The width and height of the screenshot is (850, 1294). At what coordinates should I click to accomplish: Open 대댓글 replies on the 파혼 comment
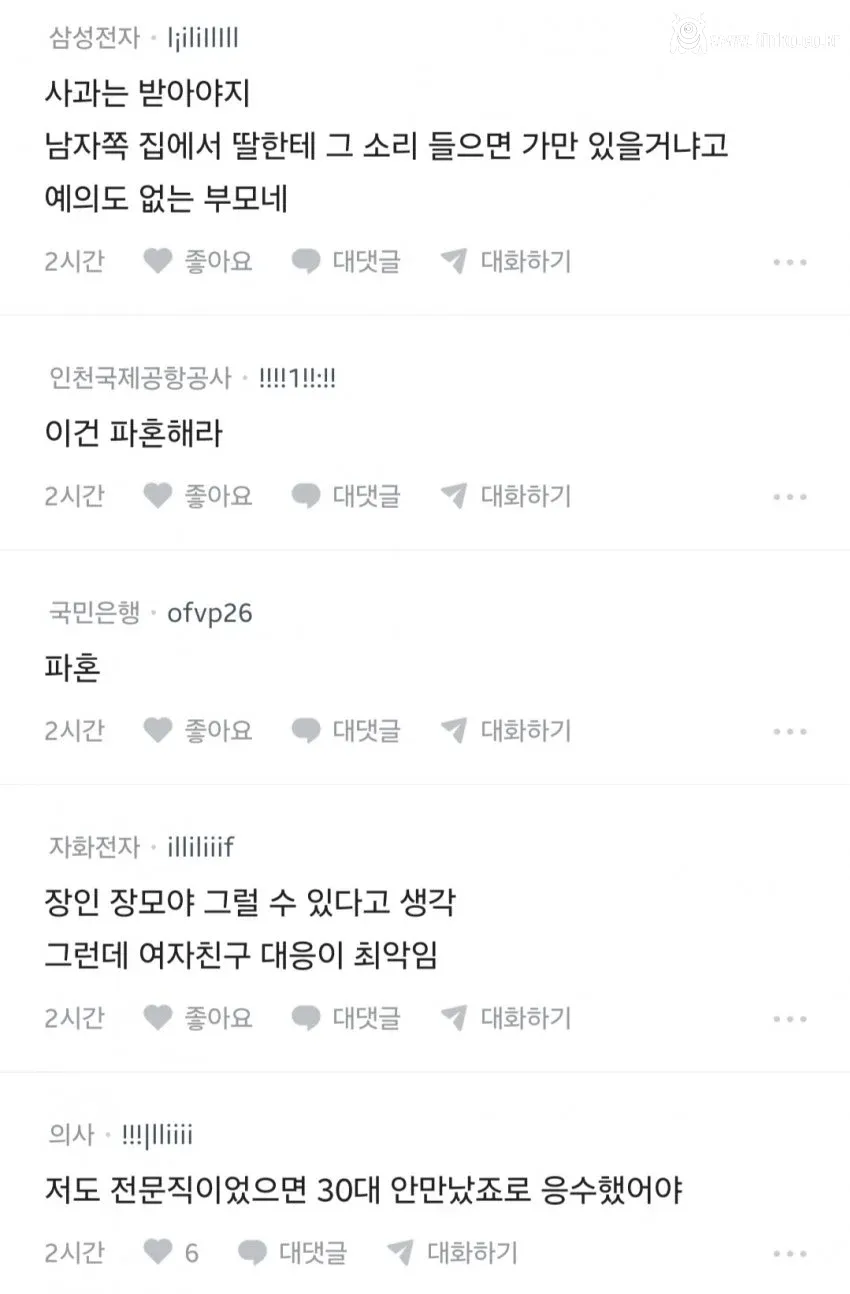click(x=345, y=730)
